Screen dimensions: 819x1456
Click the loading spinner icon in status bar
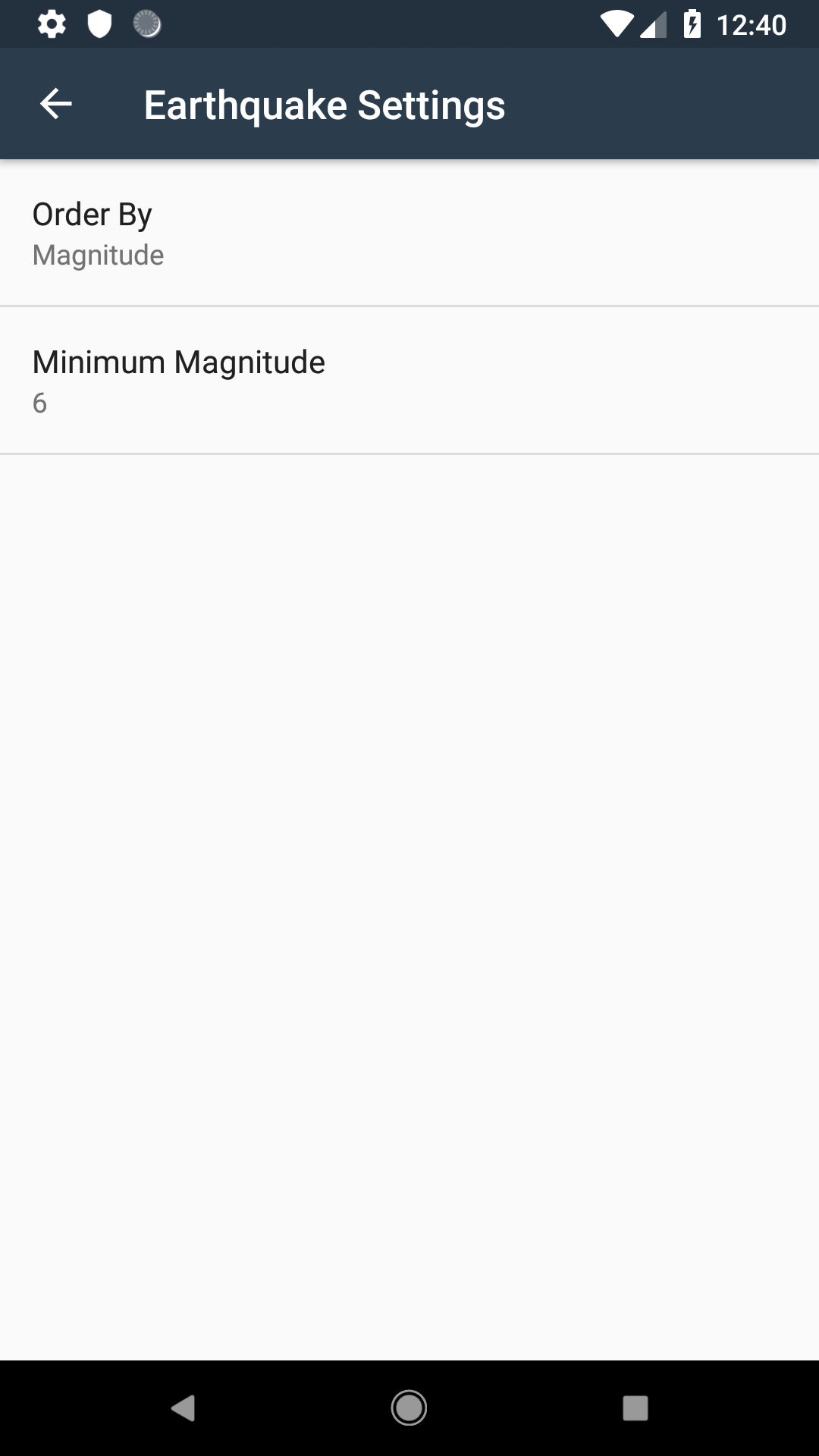click(x=146, y=24)
